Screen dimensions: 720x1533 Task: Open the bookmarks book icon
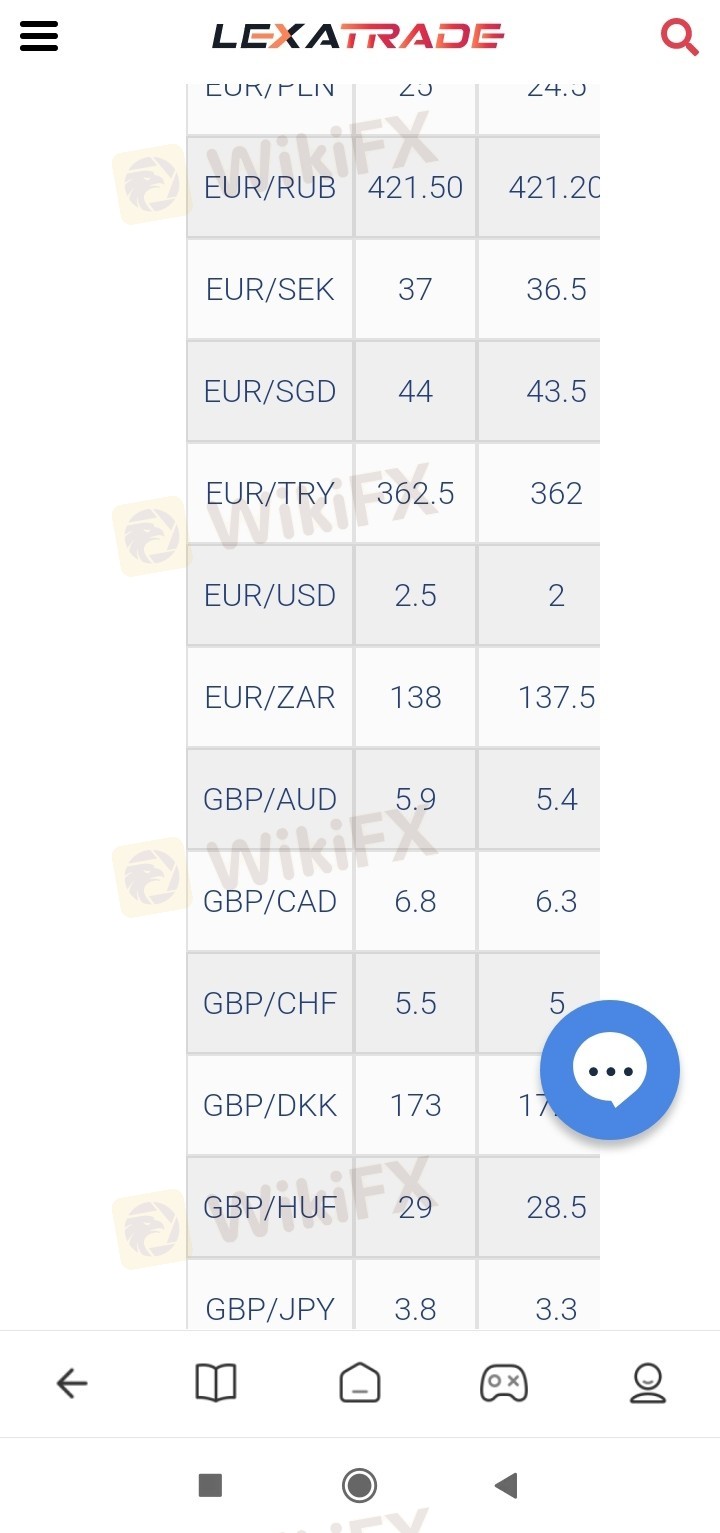pyautogui.click(x=216, y=1383)
